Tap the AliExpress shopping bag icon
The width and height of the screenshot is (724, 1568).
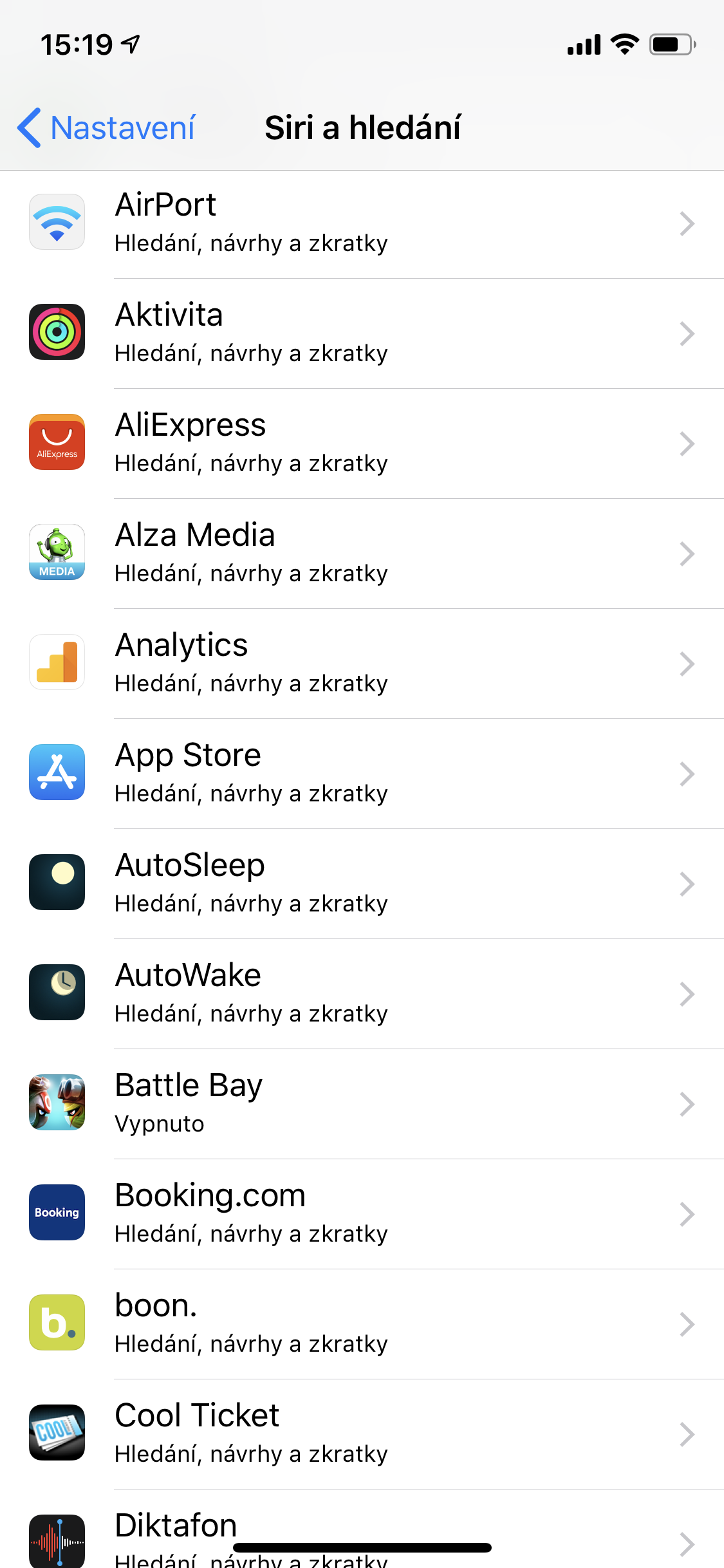(57, 442)
